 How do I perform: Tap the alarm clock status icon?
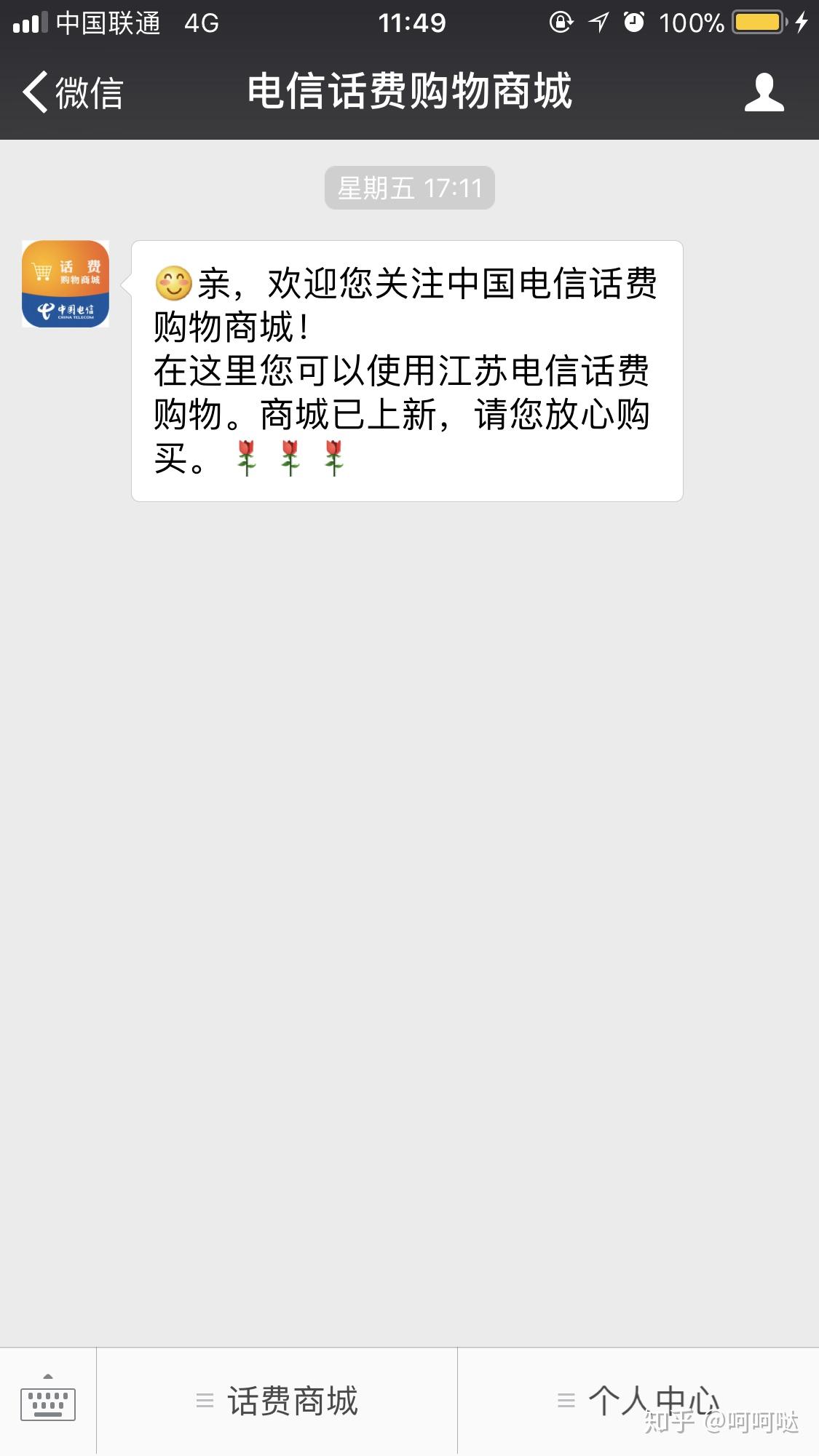[636, 23]
